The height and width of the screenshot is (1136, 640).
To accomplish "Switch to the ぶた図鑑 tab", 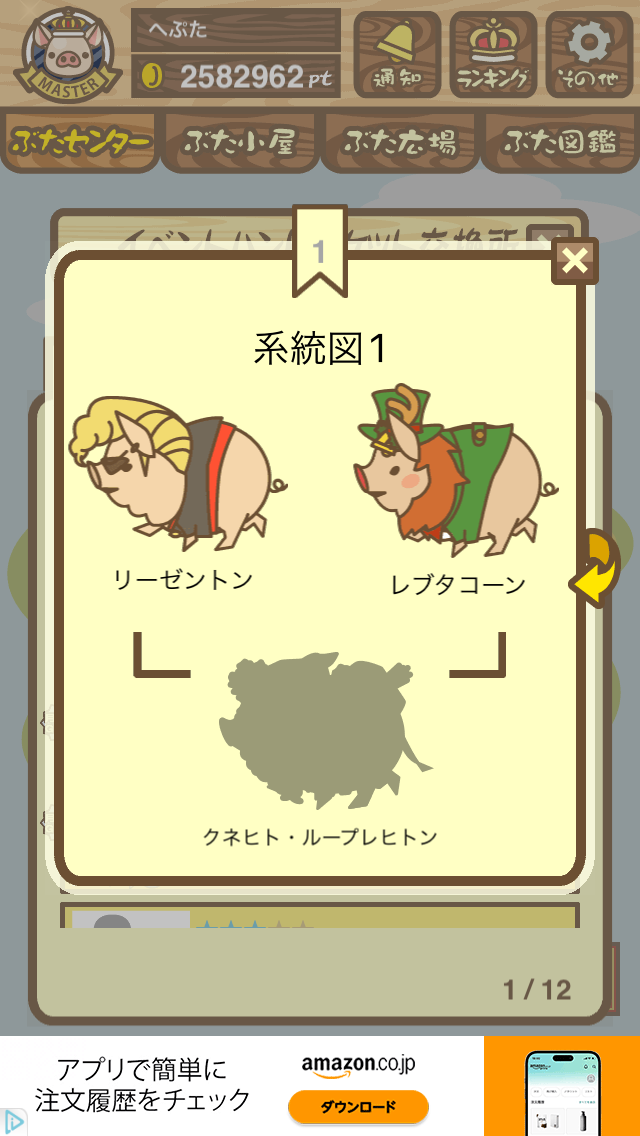I will point(561,143).
